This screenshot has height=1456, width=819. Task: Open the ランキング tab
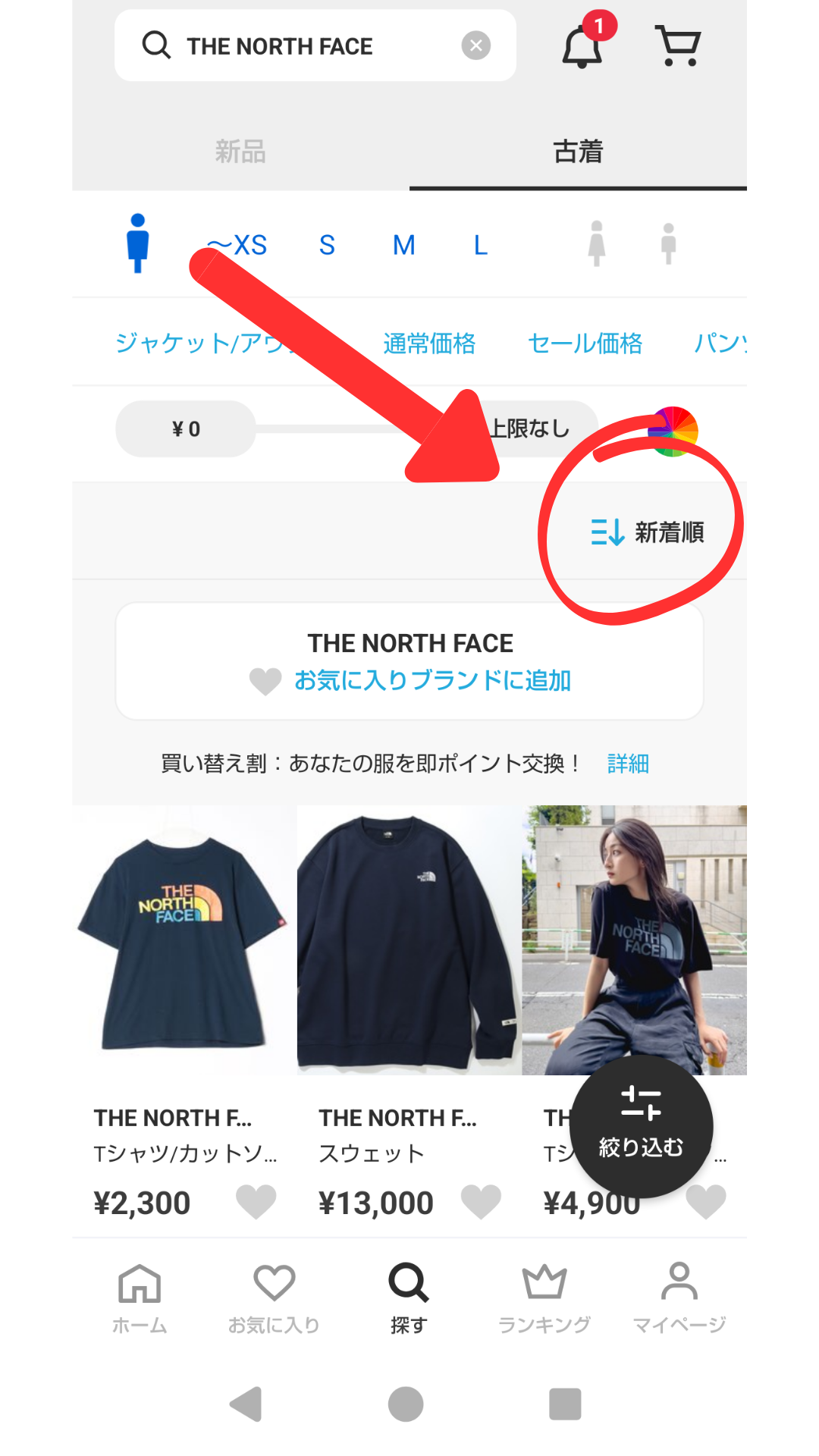point(544,1298)
